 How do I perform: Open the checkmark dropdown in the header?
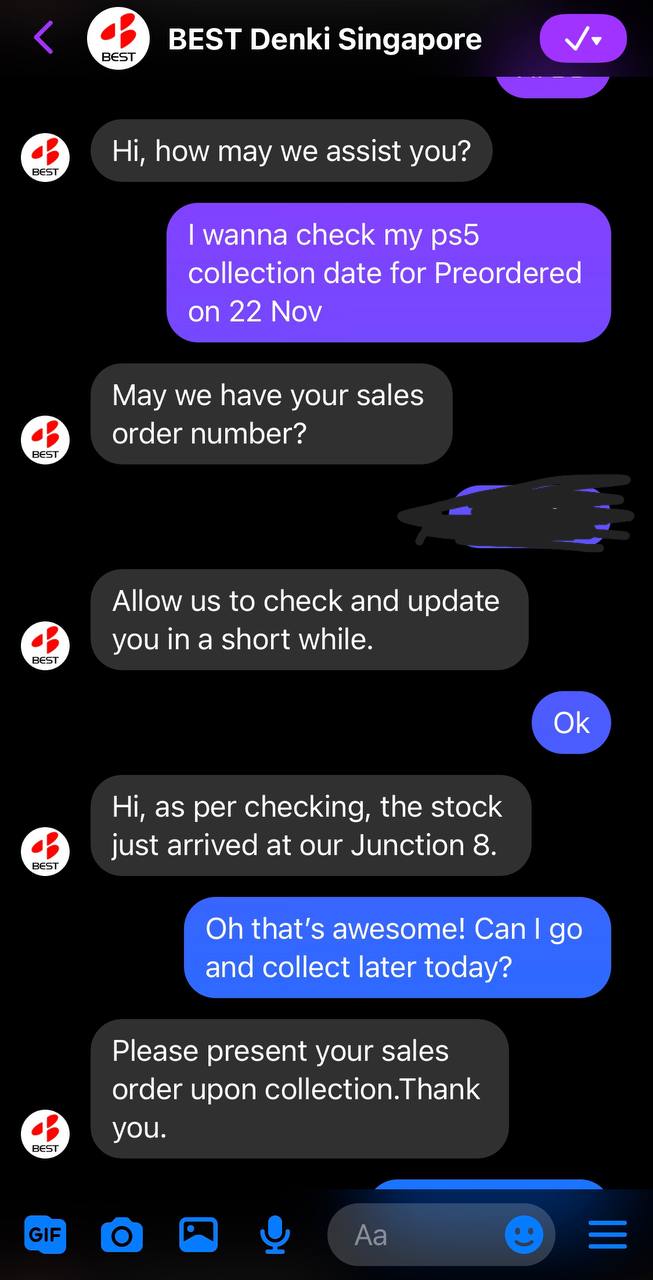coord(583,39)
